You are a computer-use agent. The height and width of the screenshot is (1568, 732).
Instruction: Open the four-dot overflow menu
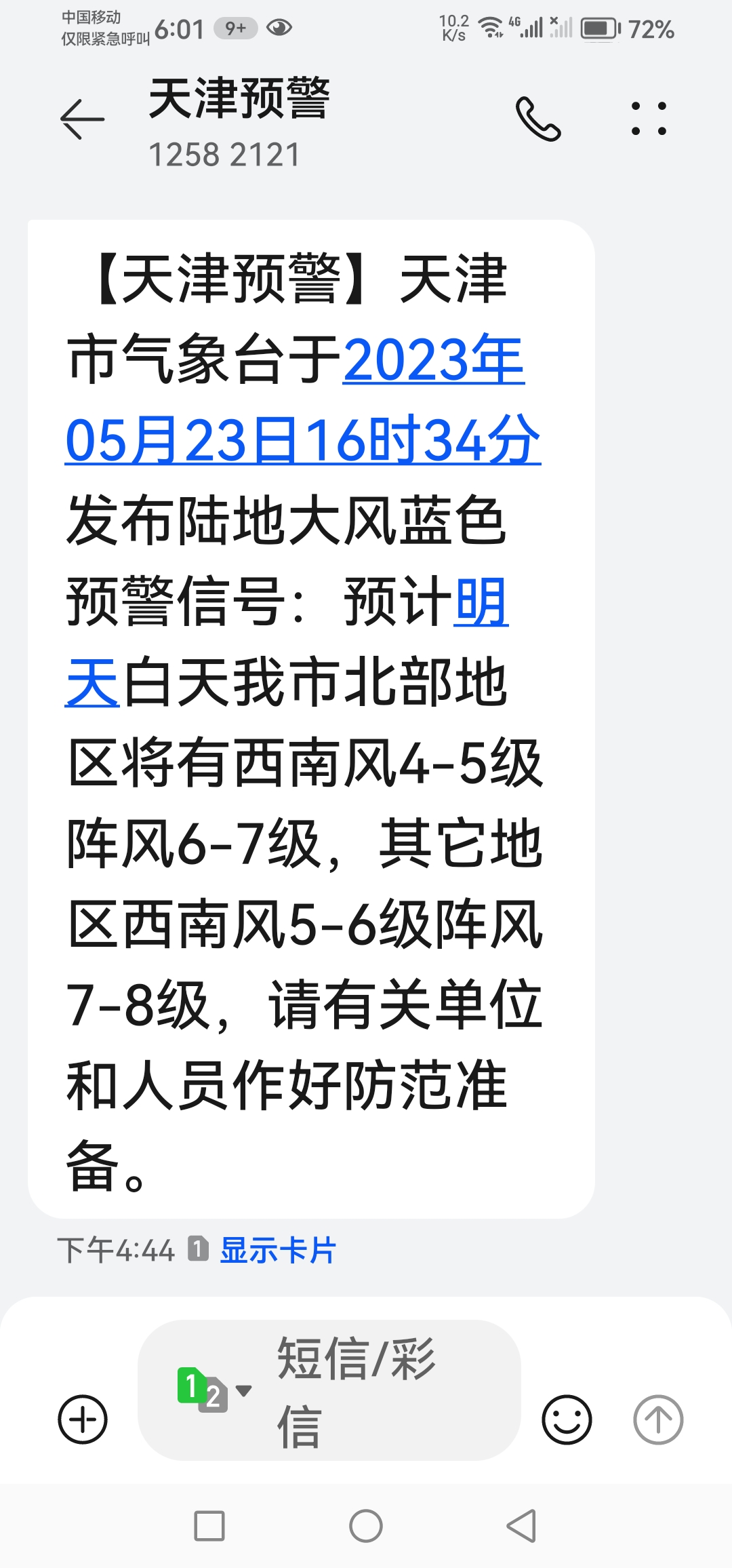coord(649,119)
